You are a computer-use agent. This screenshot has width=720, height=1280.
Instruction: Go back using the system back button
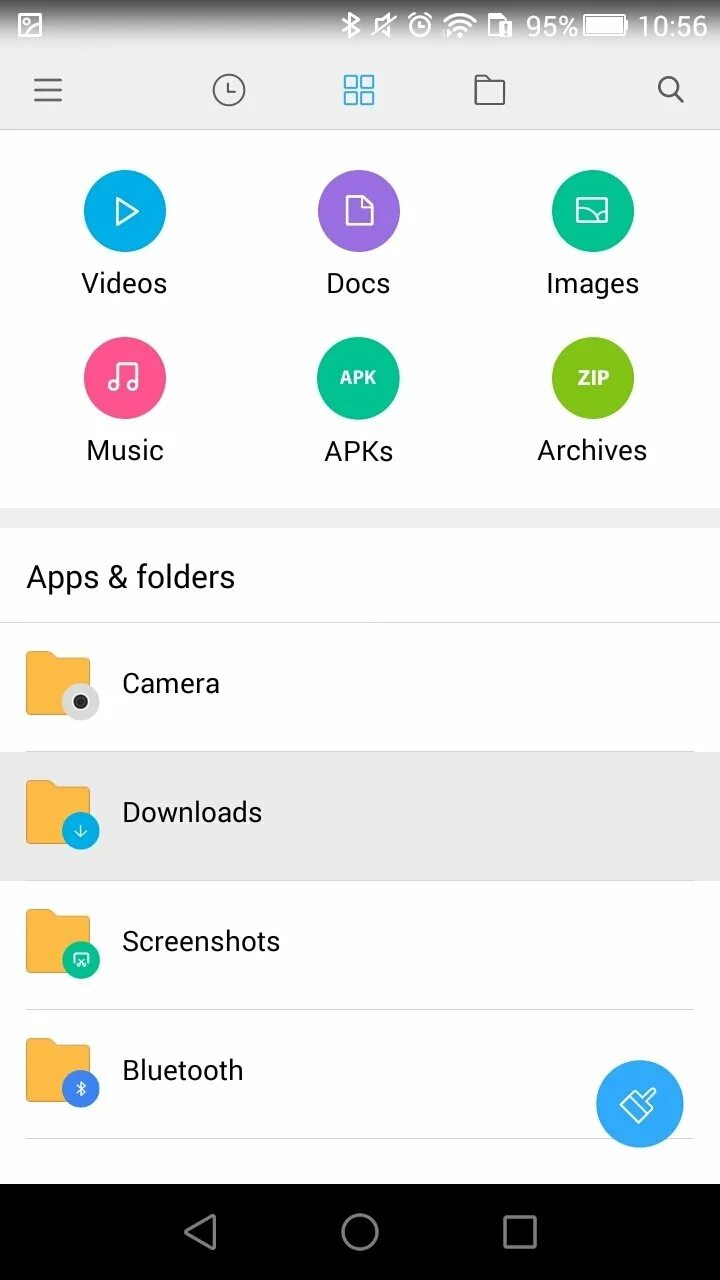pyautogui.click(x=200, y=1232)
